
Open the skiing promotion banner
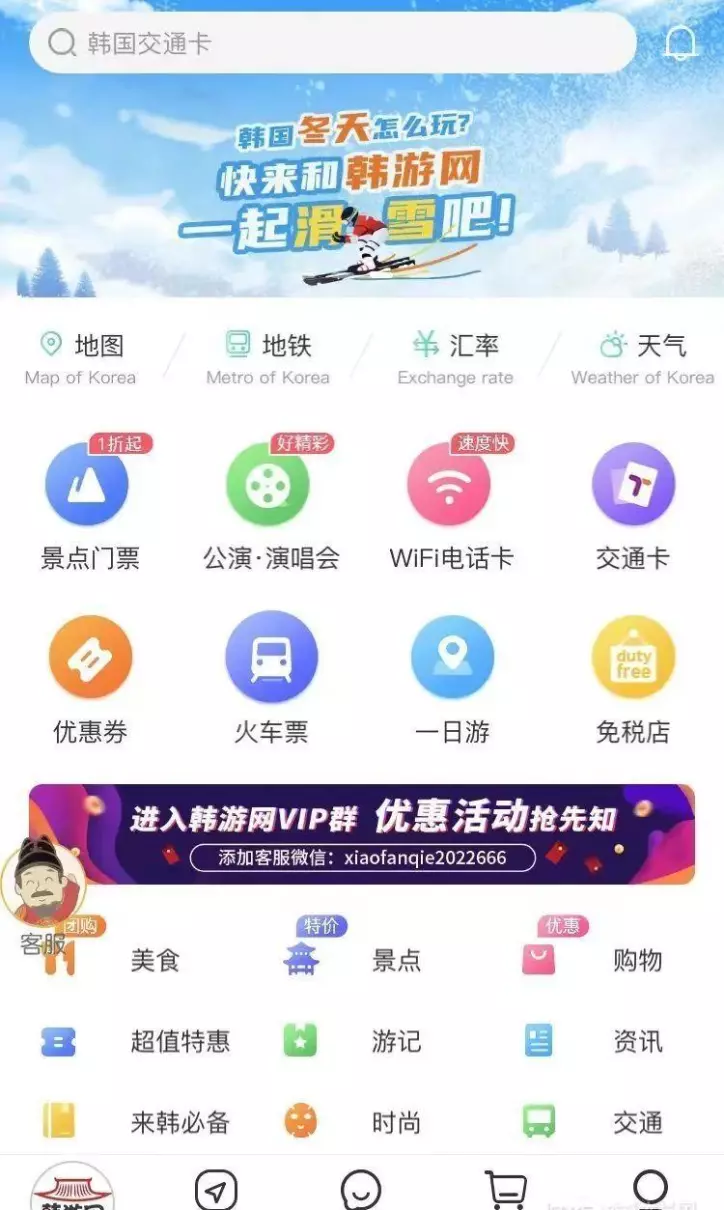point(362,190)
